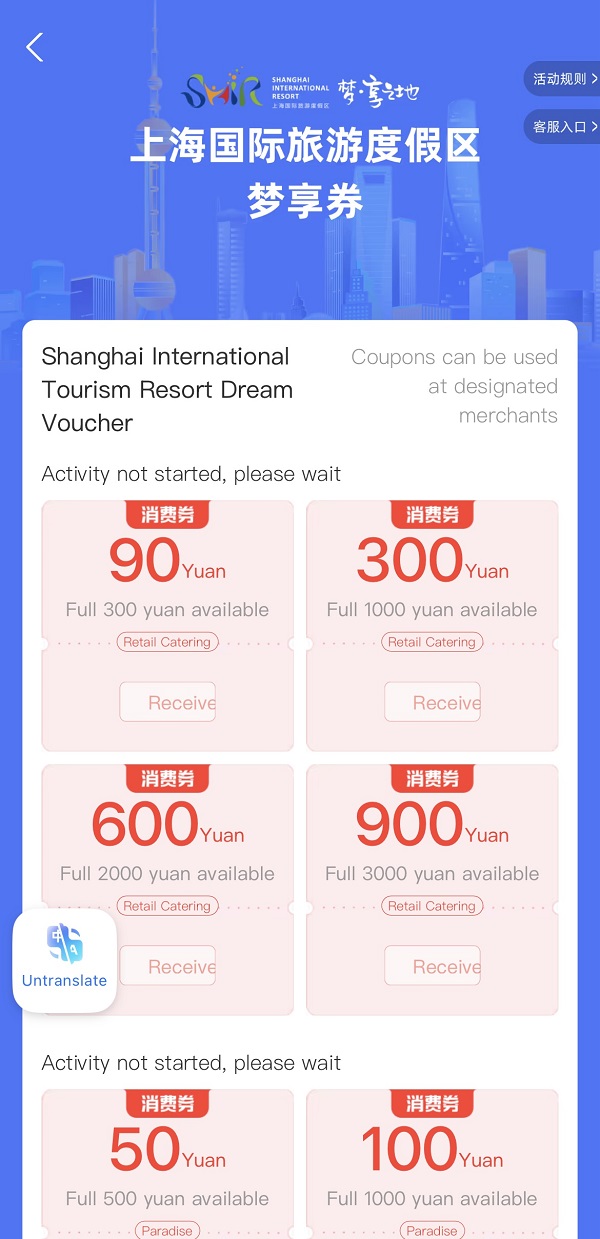
Task: Claim the 900 Yuan coupon with Receive
Action: [433, 966]
